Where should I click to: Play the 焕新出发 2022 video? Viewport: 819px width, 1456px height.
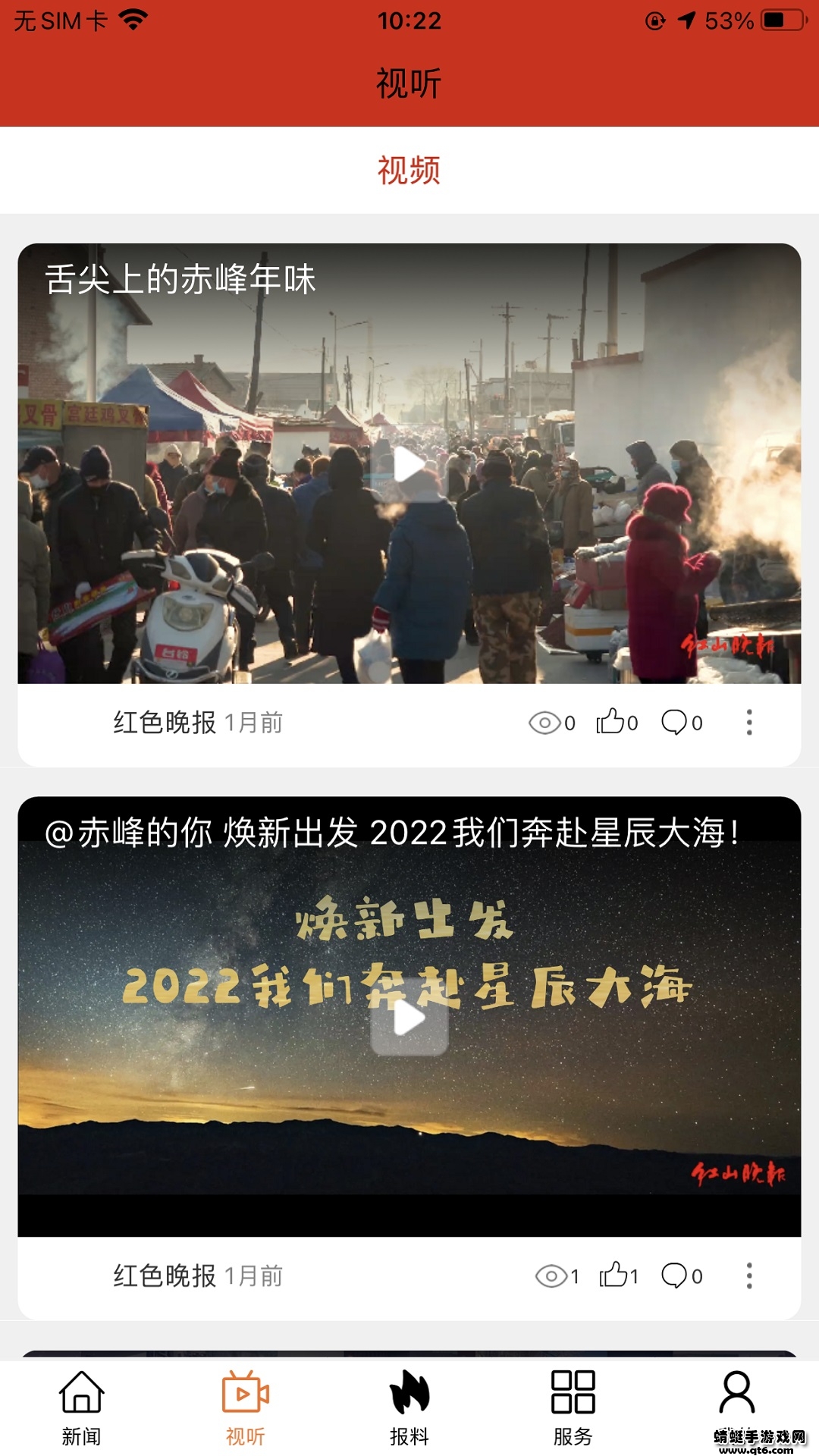click(x=409, y=1018)
